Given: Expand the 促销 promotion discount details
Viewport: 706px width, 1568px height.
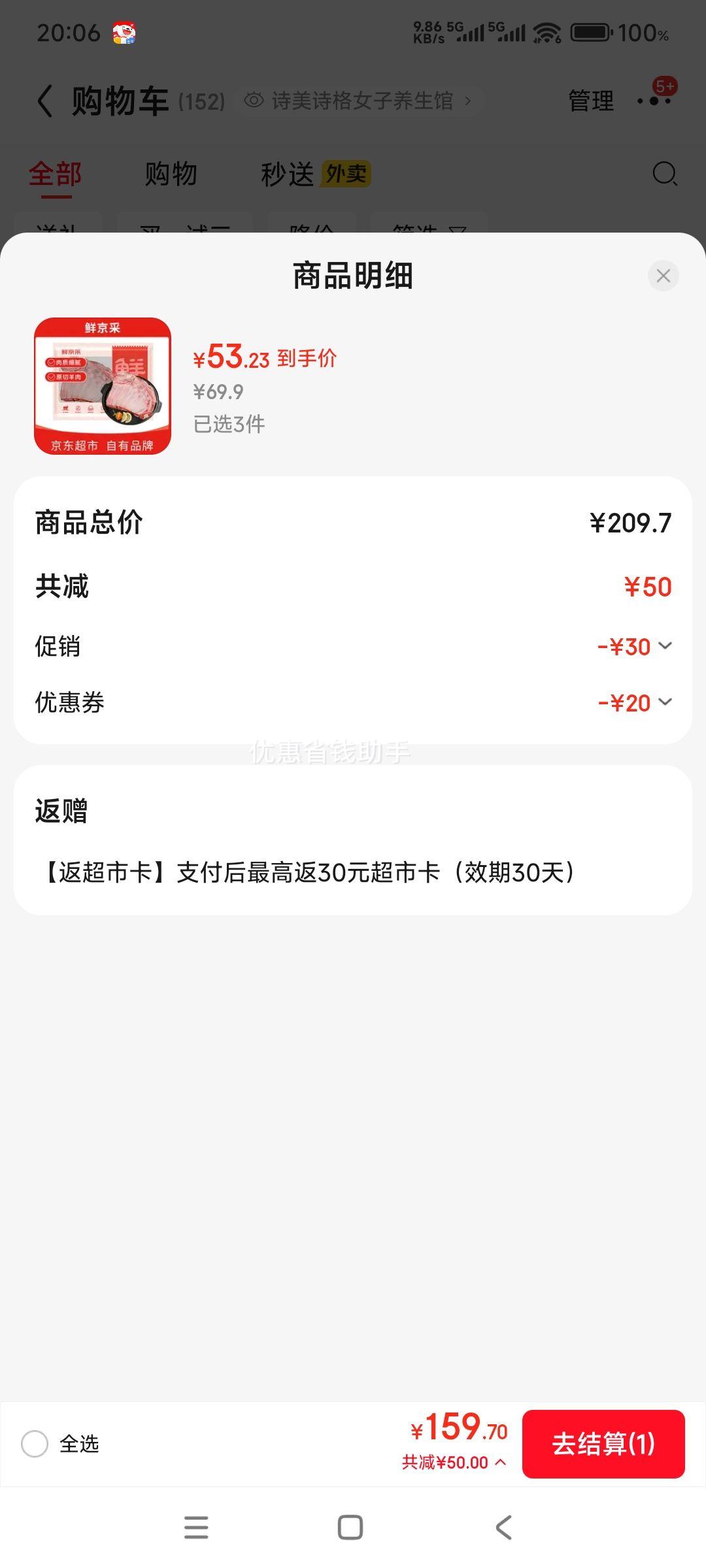Looking at the screenshot, I should (665, 646).
